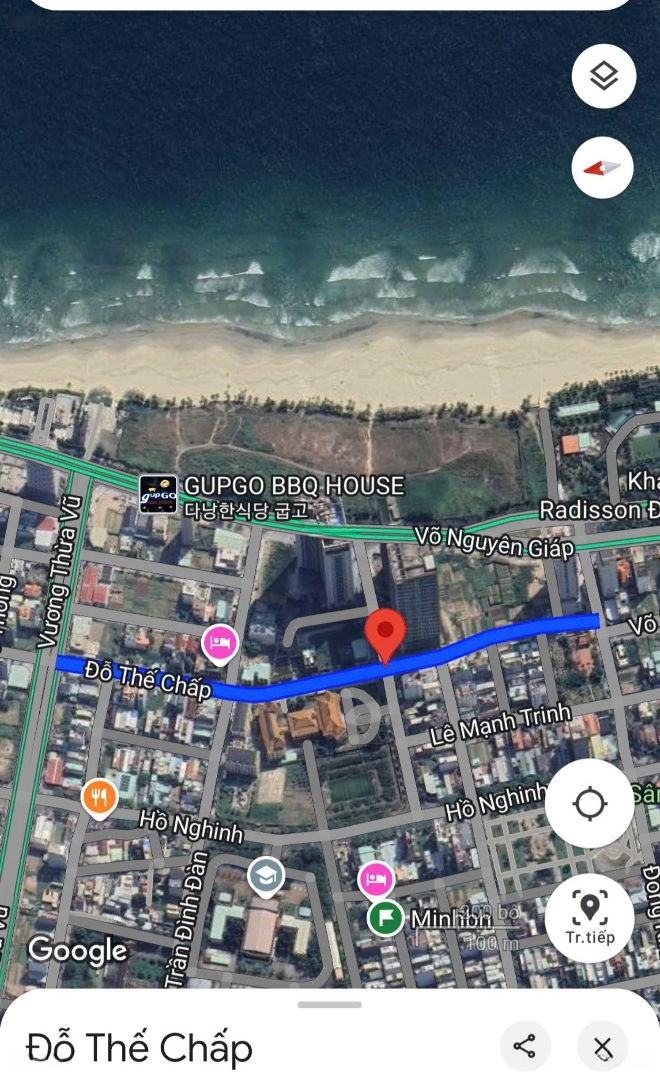Share the Đỗ Thế Chấp location
660x1080 pixels.
click(525, 1046)
